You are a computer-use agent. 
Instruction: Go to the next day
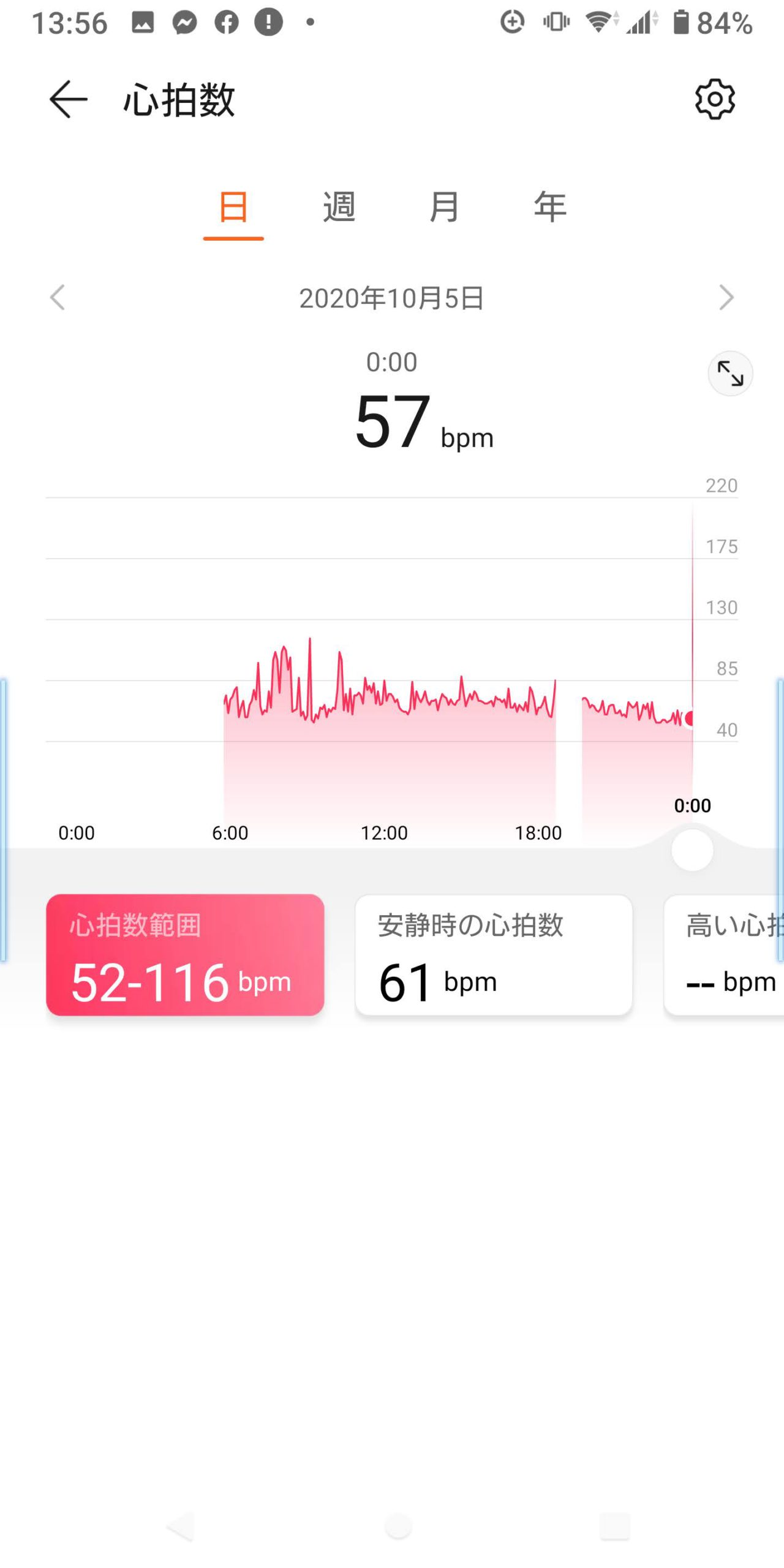click(726, 298)
